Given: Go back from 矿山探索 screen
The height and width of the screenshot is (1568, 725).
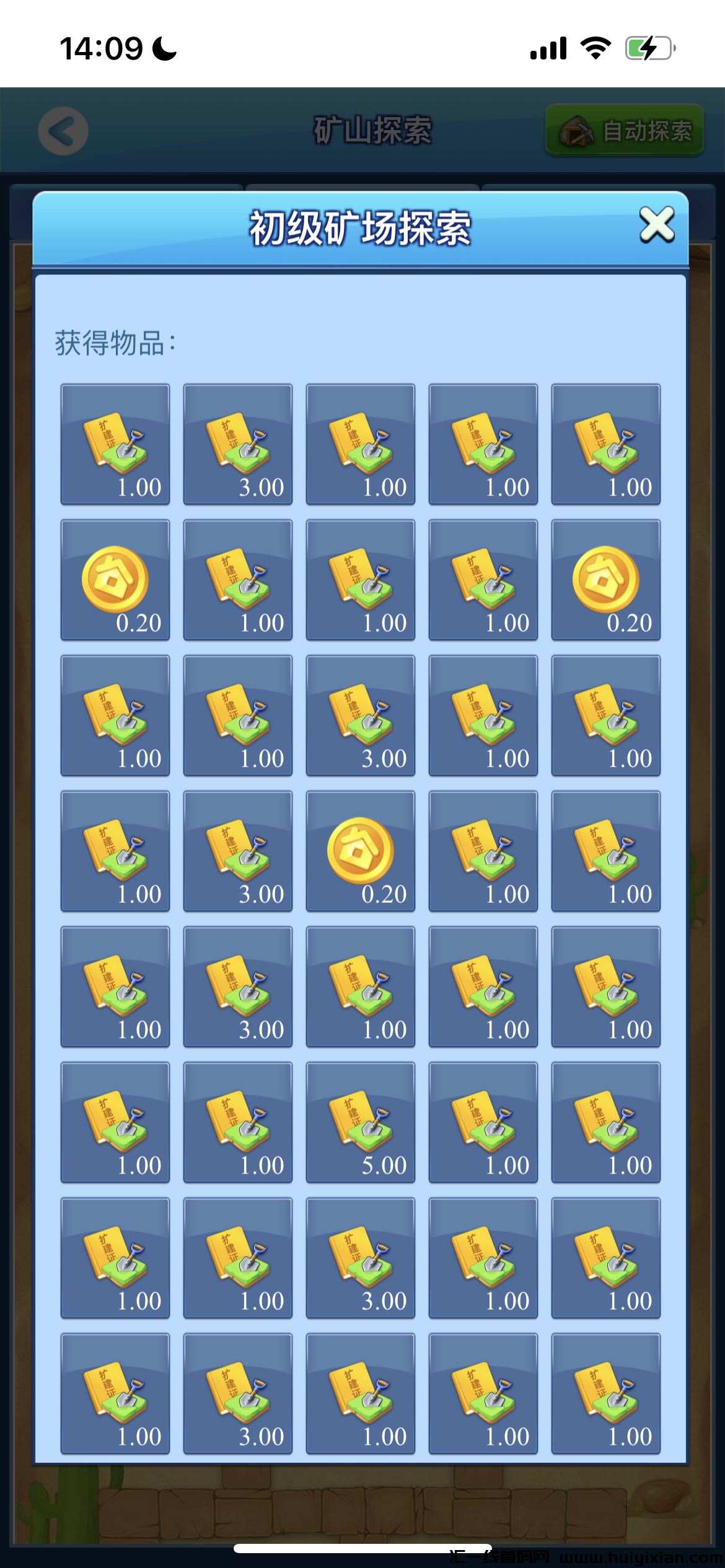Looking at the screenshot, I should click(63, 131).
